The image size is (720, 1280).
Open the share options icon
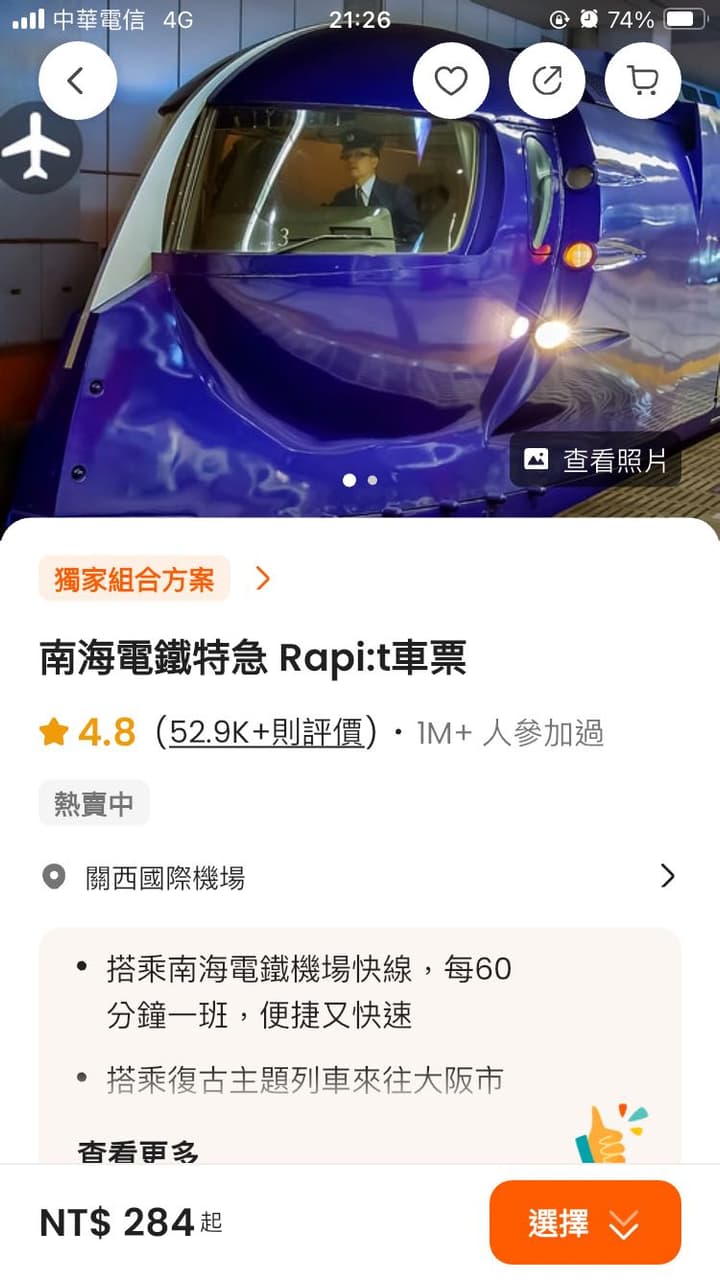click(546, 80)
